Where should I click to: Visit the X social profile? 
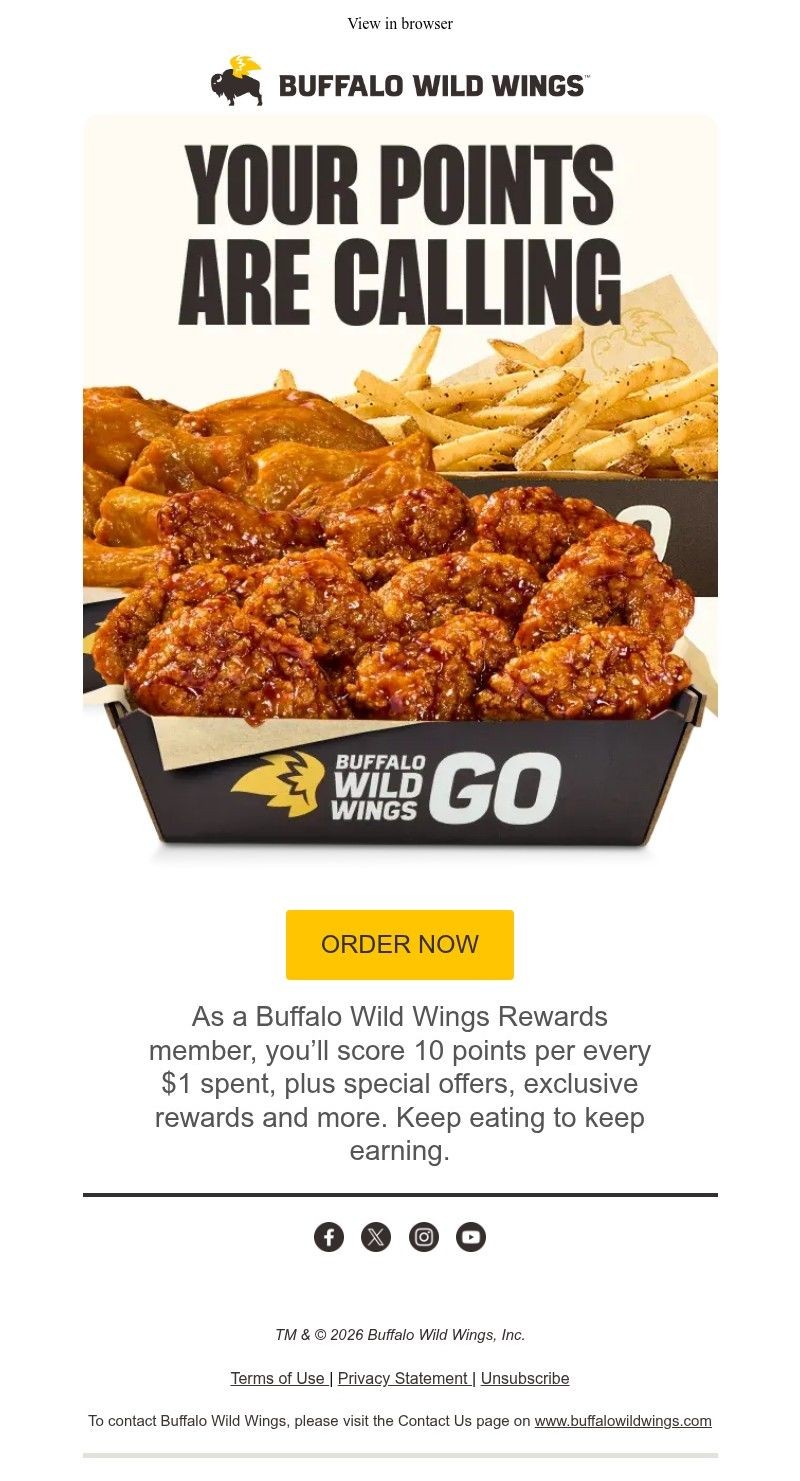click(x=376, y=1237)
